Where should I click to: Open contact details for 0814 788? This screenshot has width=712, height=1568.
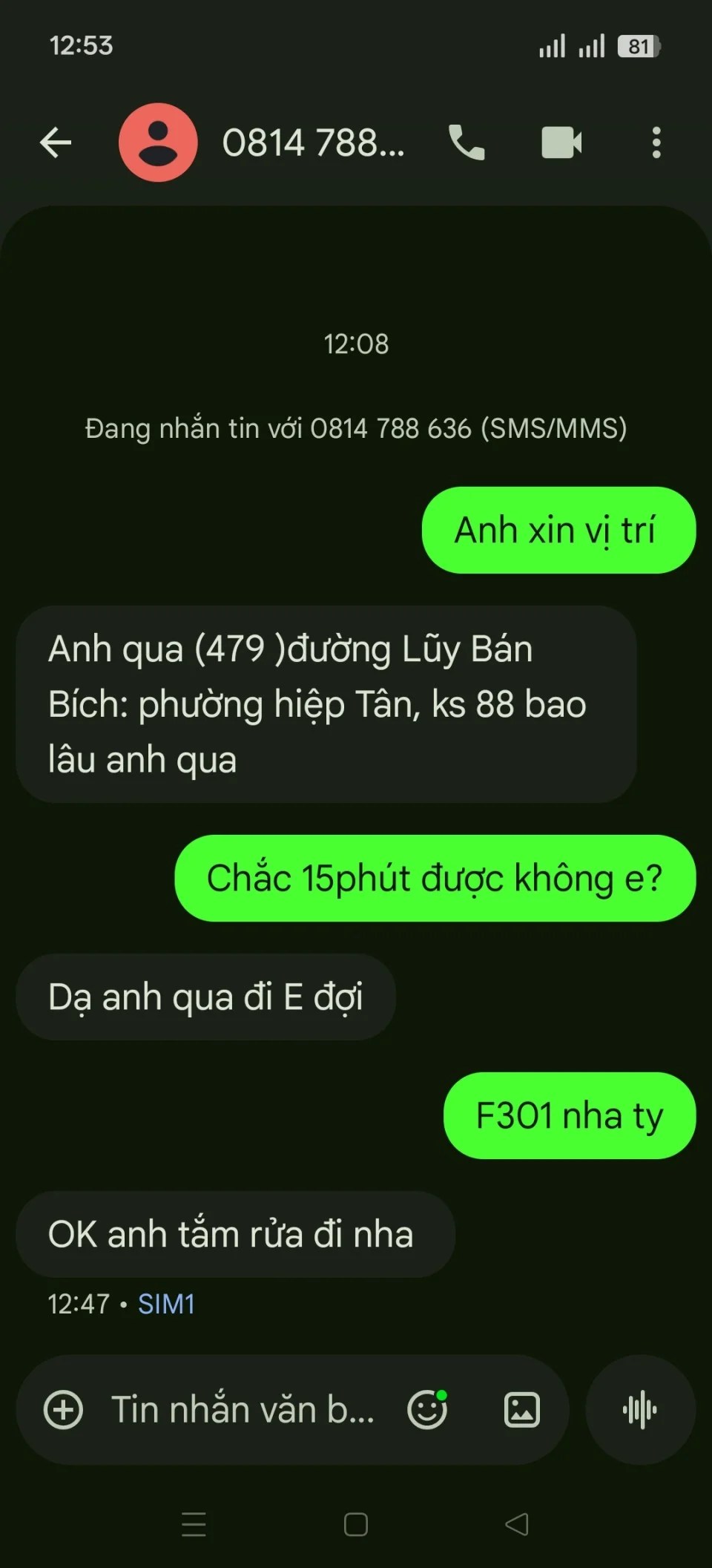(x=313, y=142)
